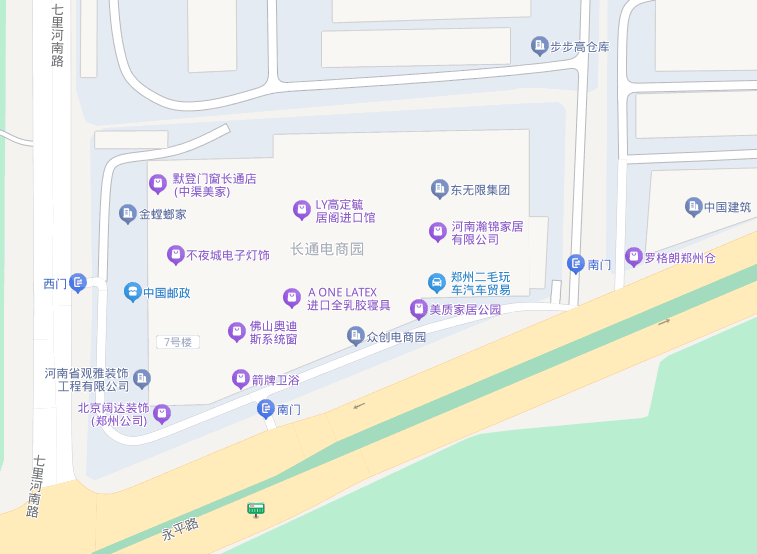757x554 pixels.
Task: Tap 河南省观雅装饰工程有限公司 marker
Action: coord(142,378)
